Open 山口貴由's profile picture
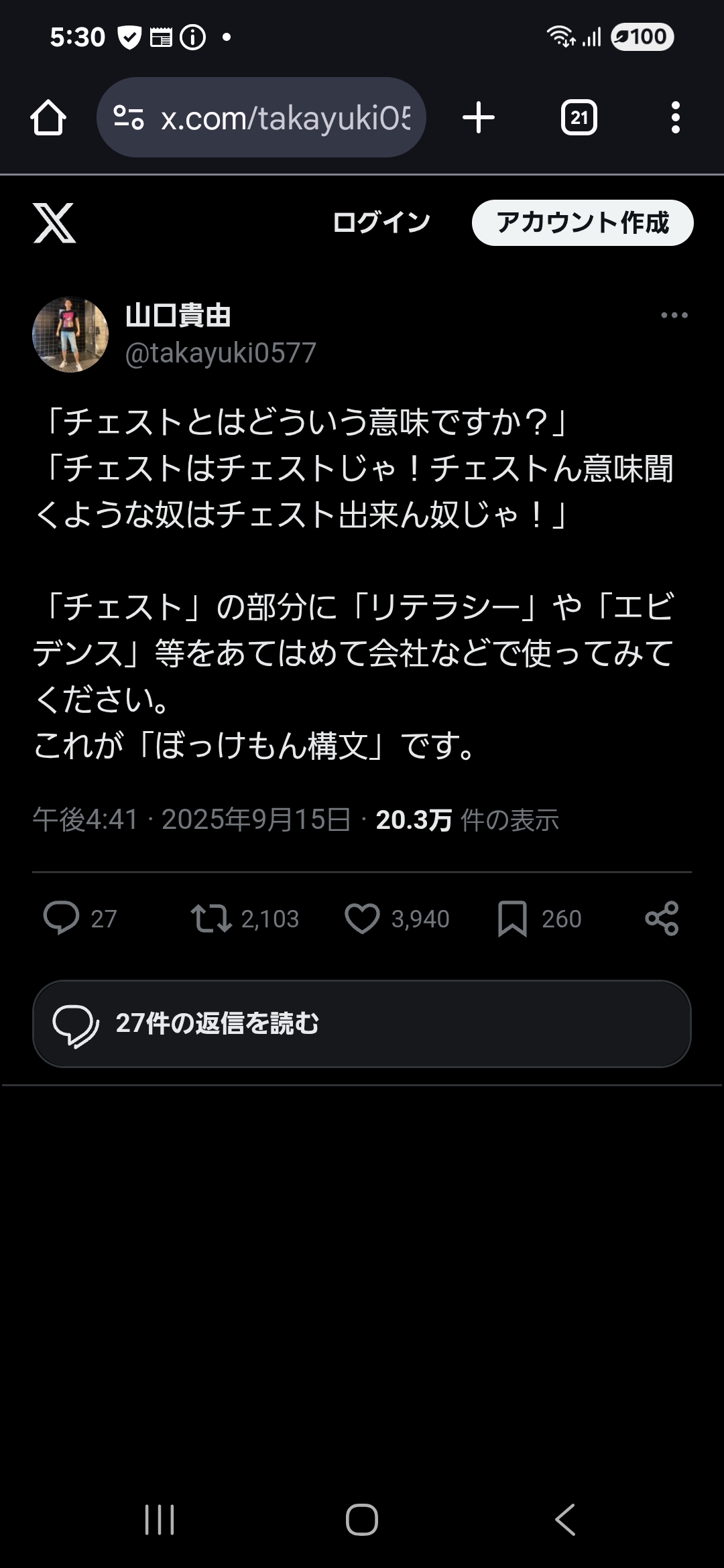The height and width of the screenshot is (1568, 724). tap(70, 334)
